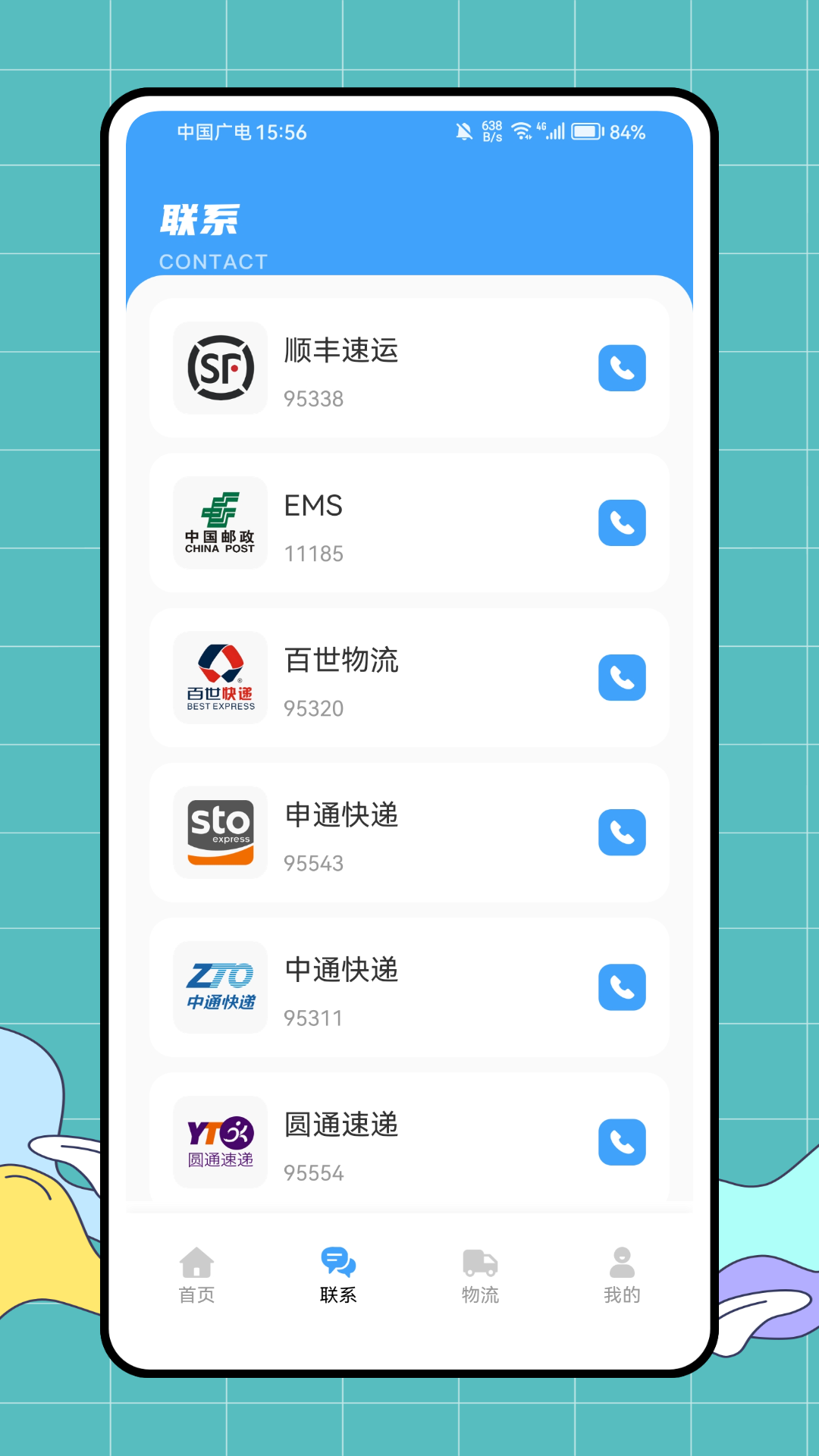Select the EMS hotline number 11185
Viewport: 819px width, 1456px height.
click(314, 553)
